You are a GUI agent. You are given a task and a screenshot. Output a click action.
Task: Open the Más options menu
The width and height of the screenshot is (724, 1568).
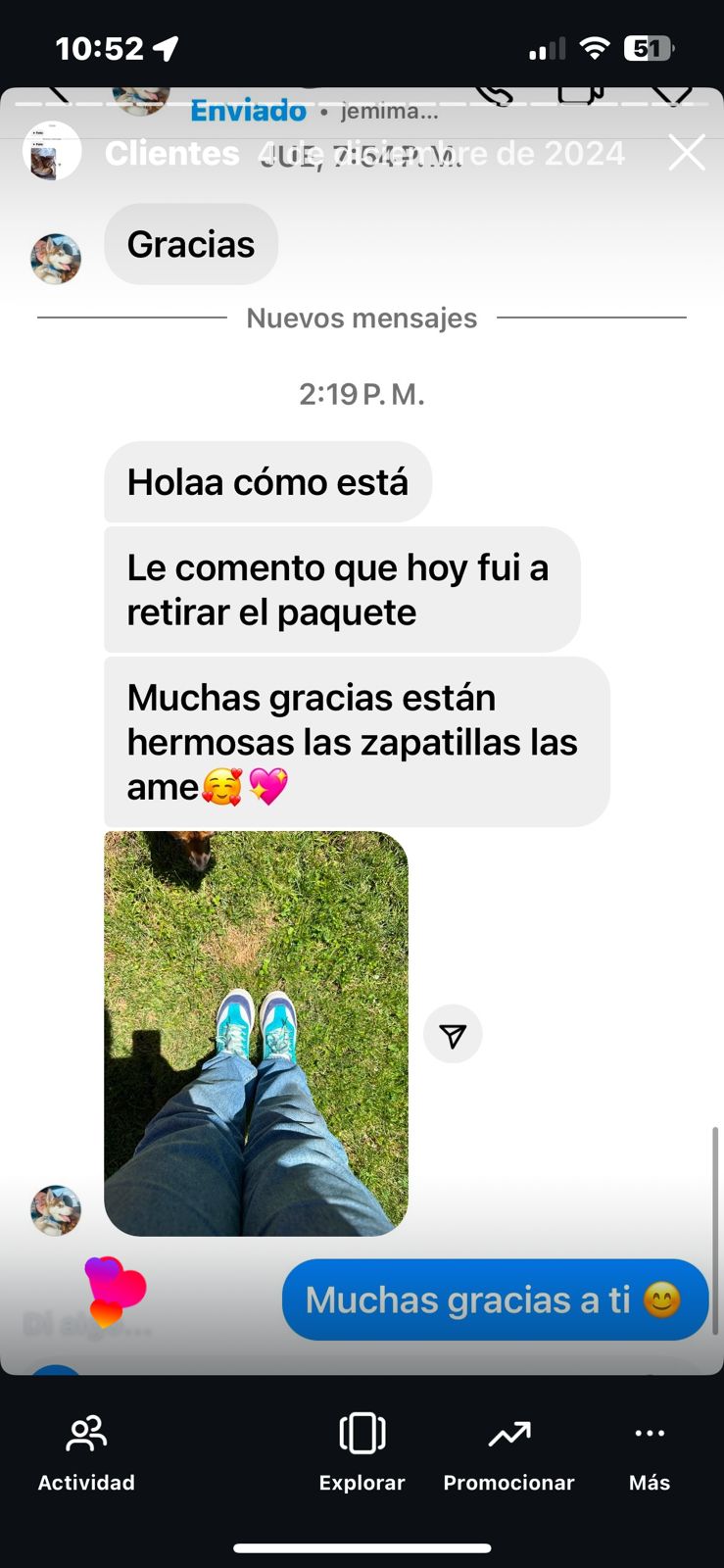pos(649,1452)
